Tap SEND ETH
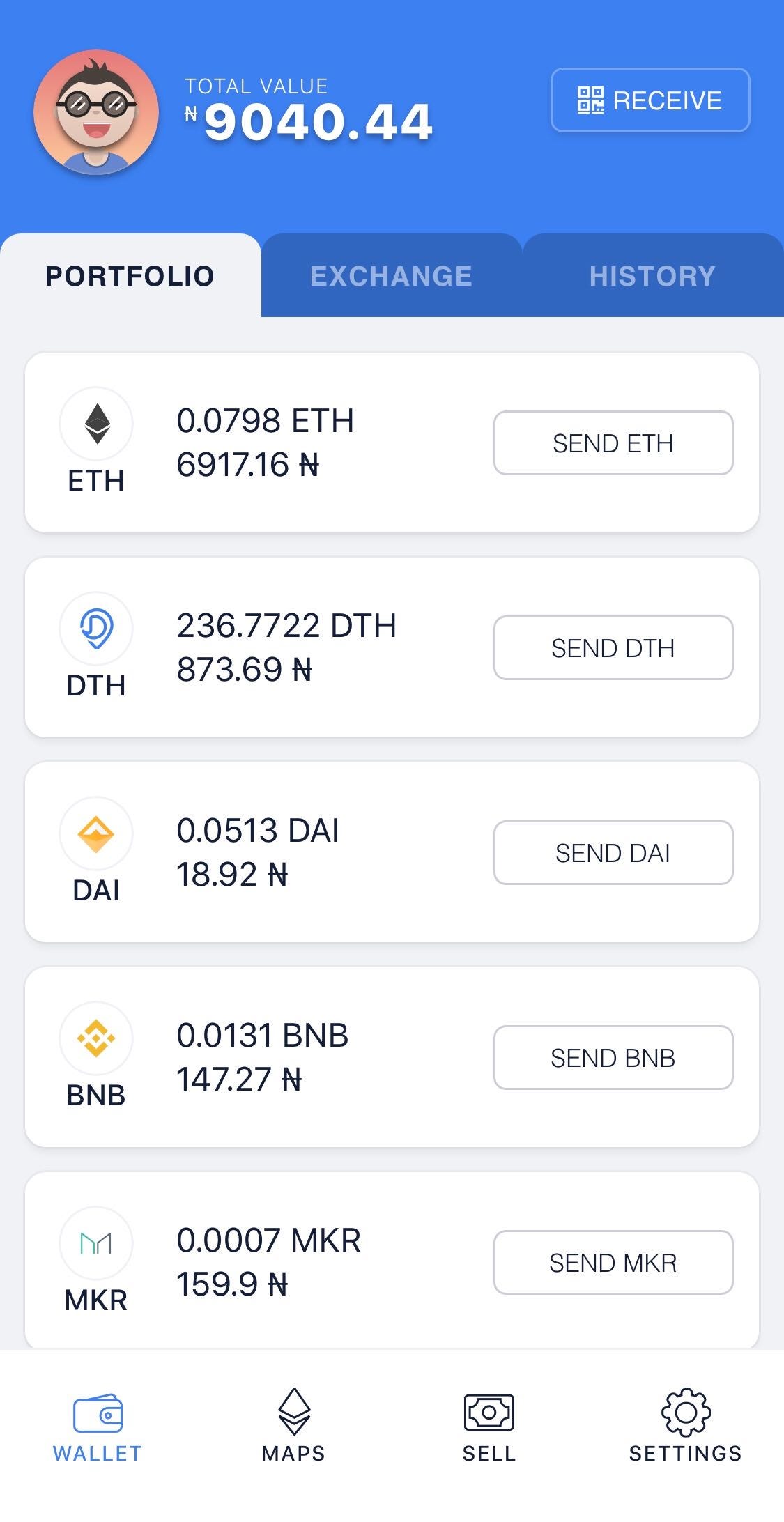784x1522 pixels. 613,443
